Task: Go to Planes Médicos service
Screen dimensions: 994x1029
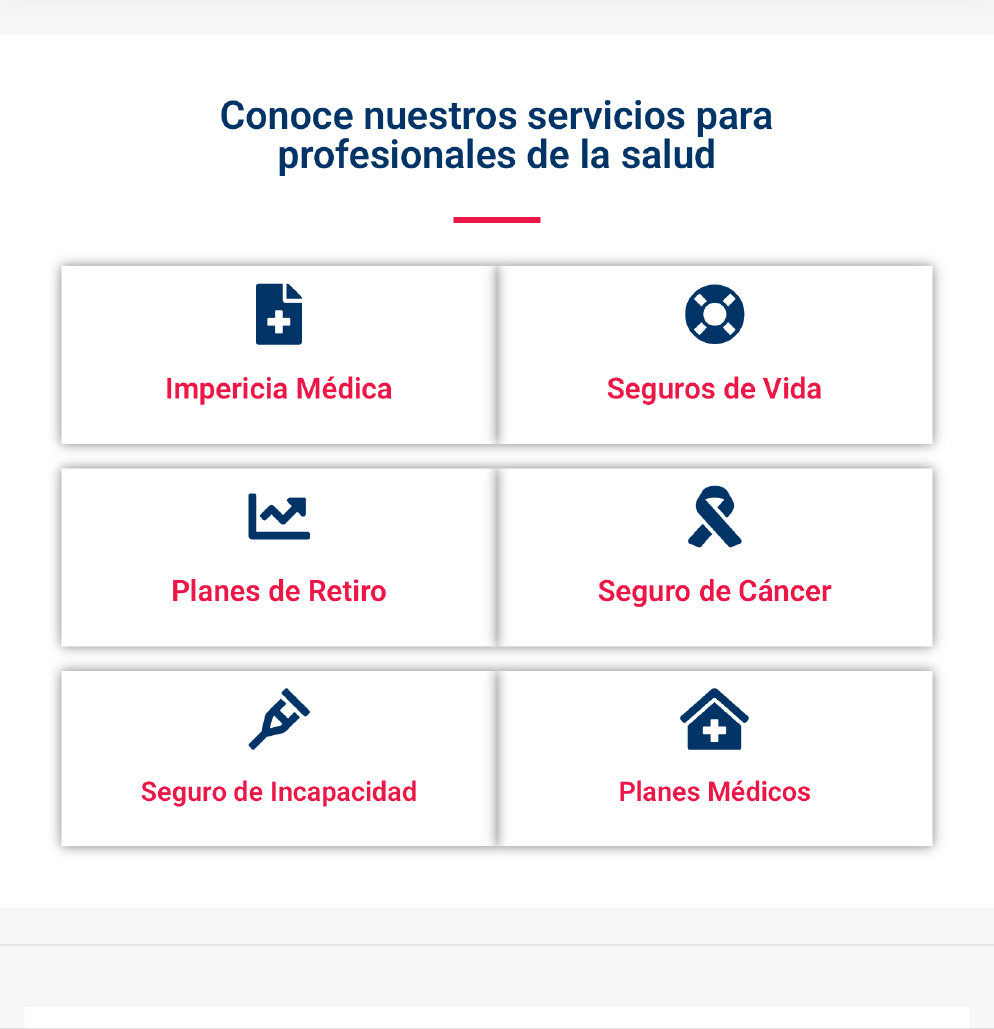Action: pyautogui.click(x=714, y=758)
